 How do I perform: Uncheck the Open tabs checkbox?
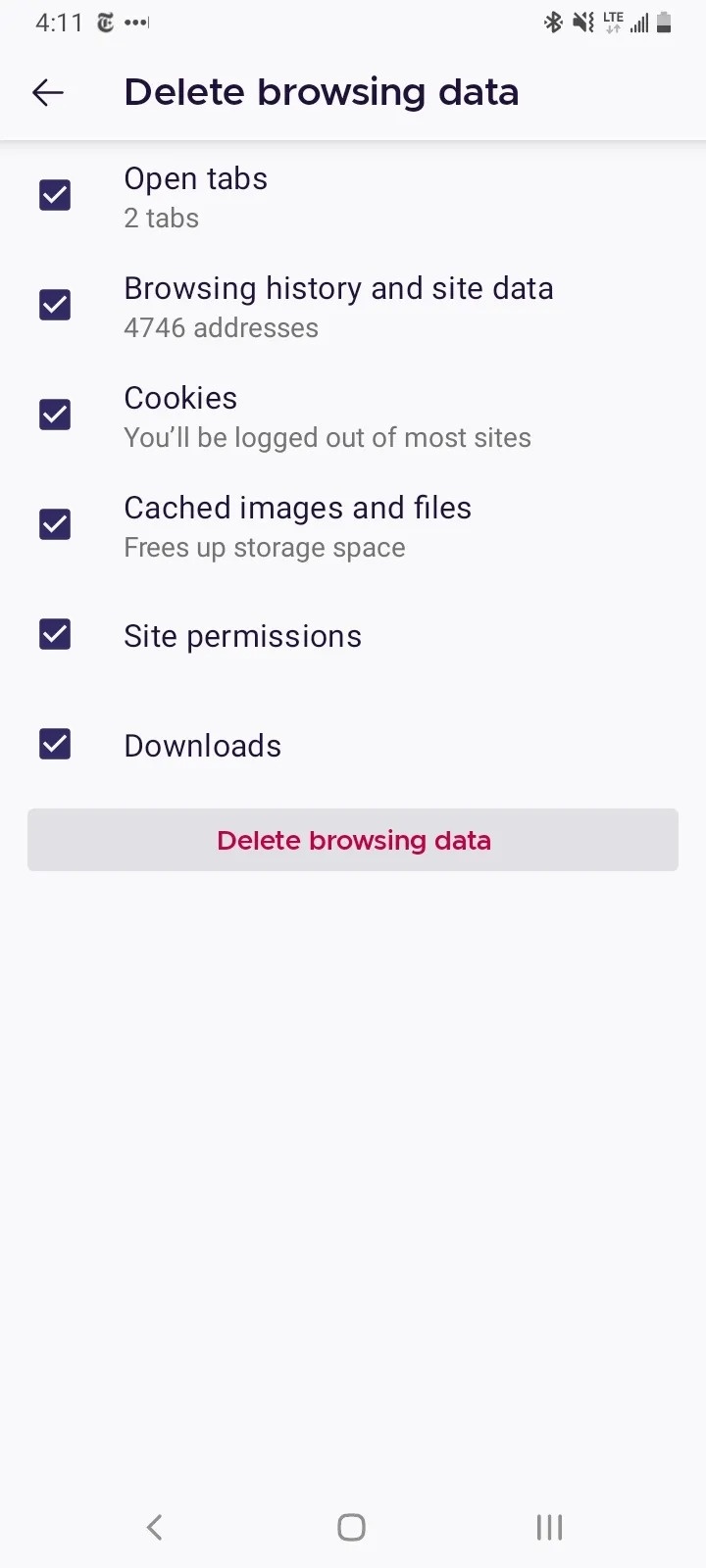(55, 195)
